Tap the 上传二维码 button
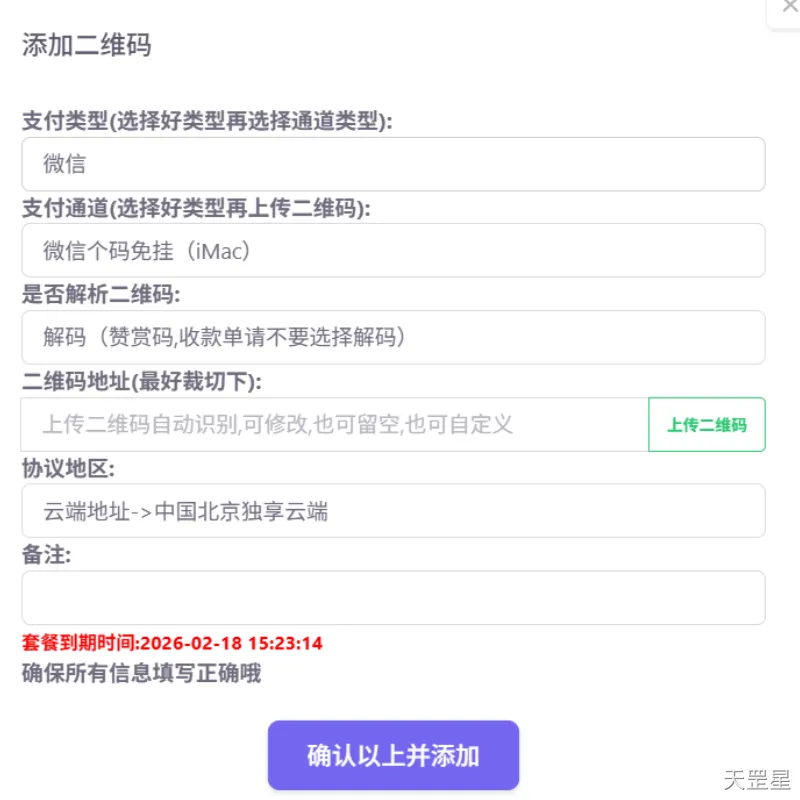Screen dimensions: 800x800 [x=707, y=424]
